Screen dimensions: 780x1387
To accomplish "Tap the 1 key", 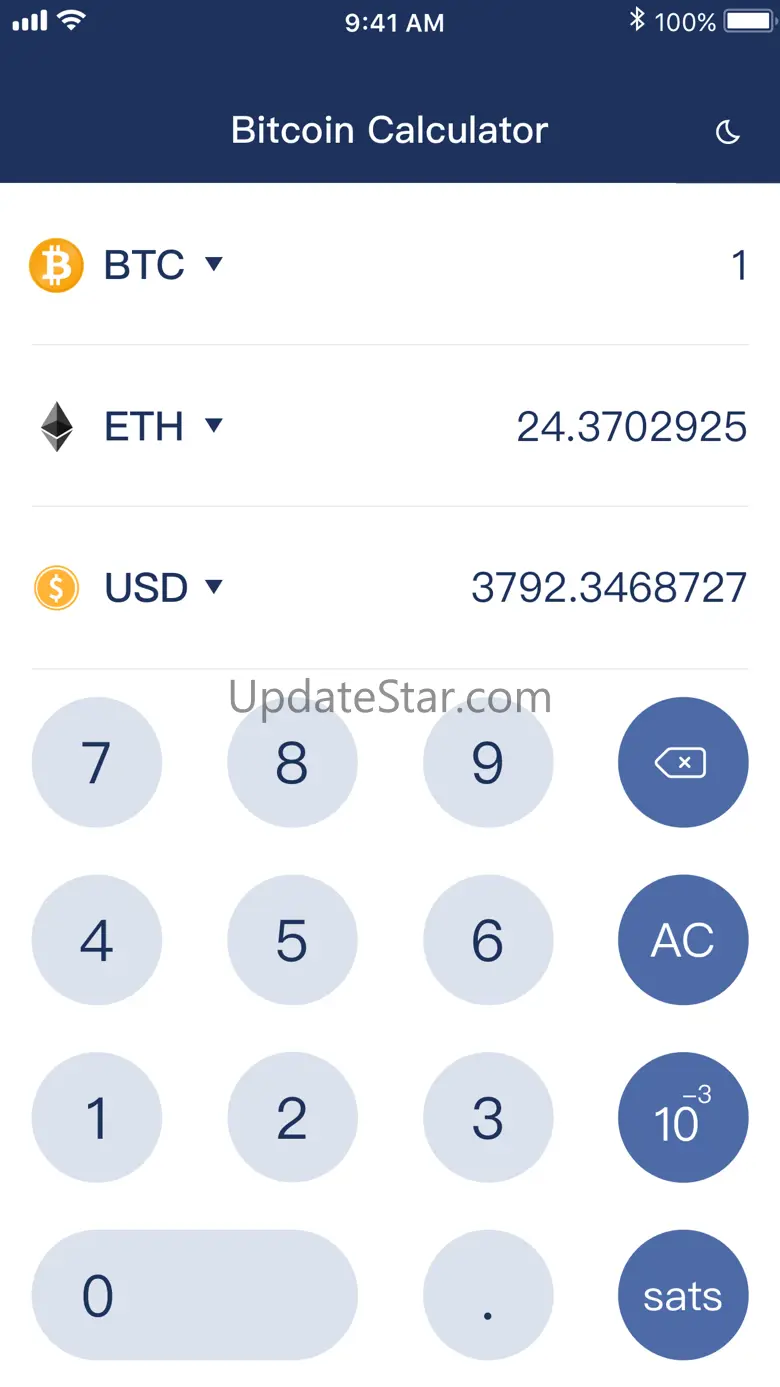I will click(97, 1118).
